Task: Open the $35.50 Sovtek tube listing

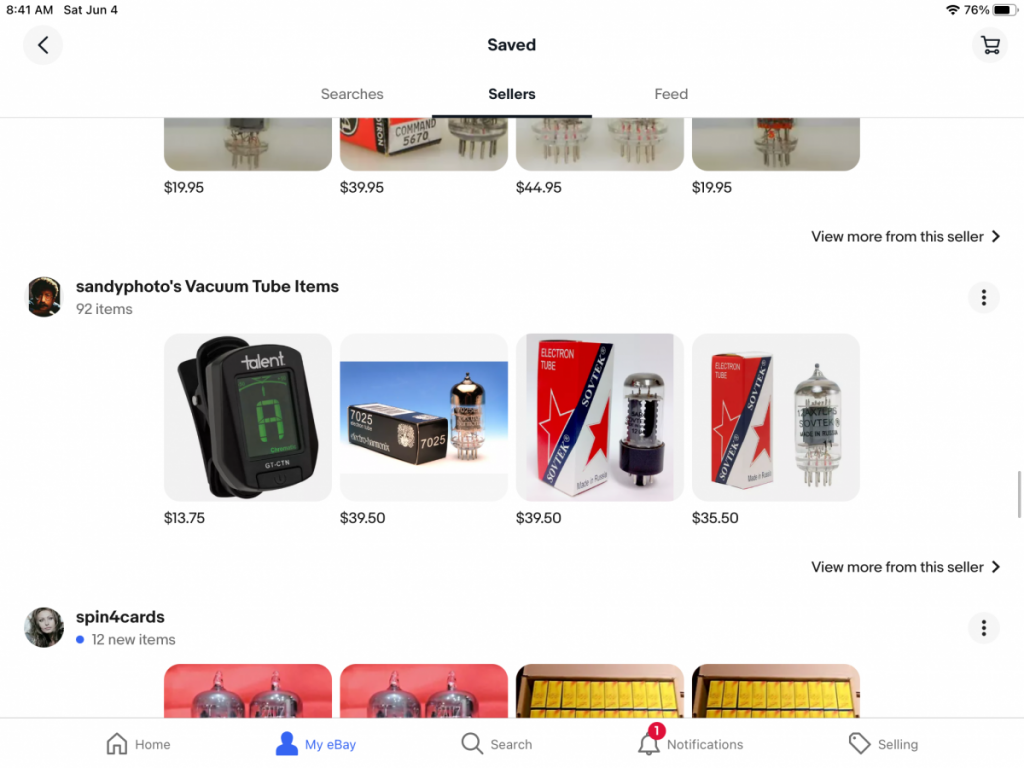Action: coord(776,417)
